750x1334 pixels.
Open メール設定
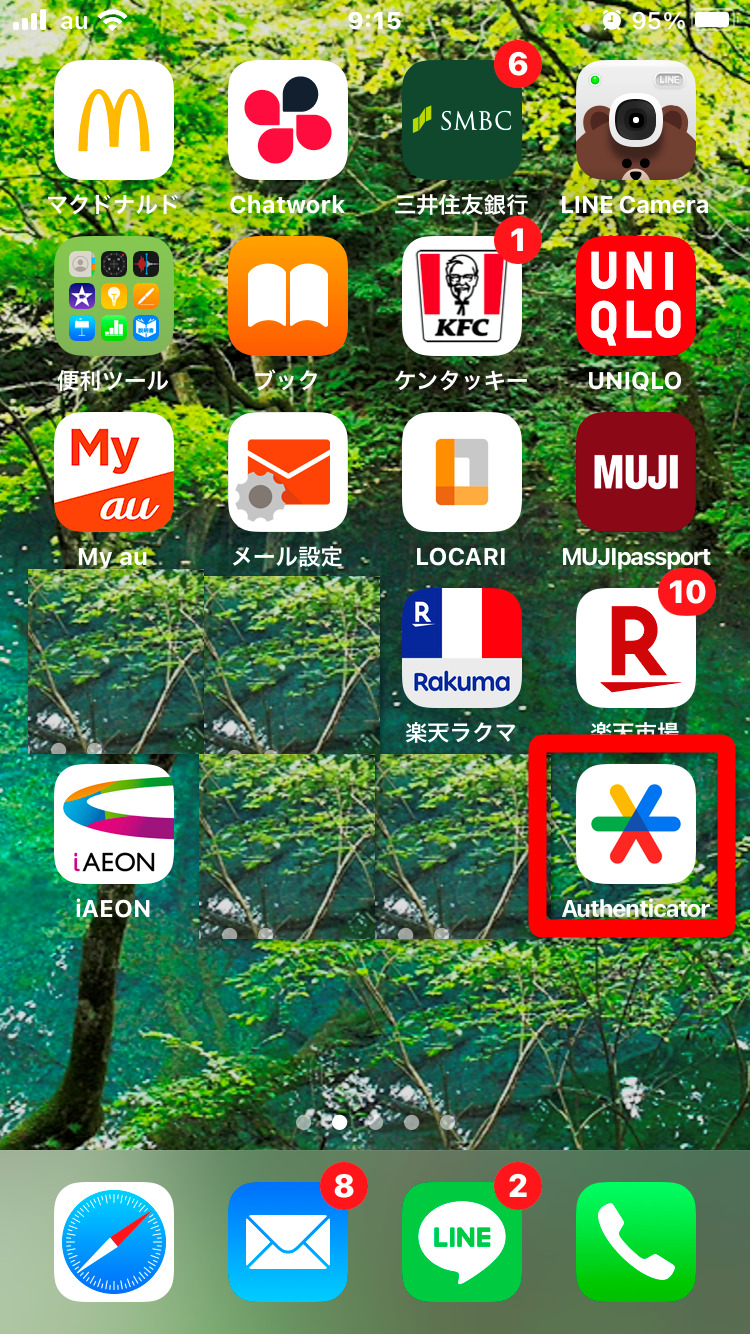click(x=288, y=472)
